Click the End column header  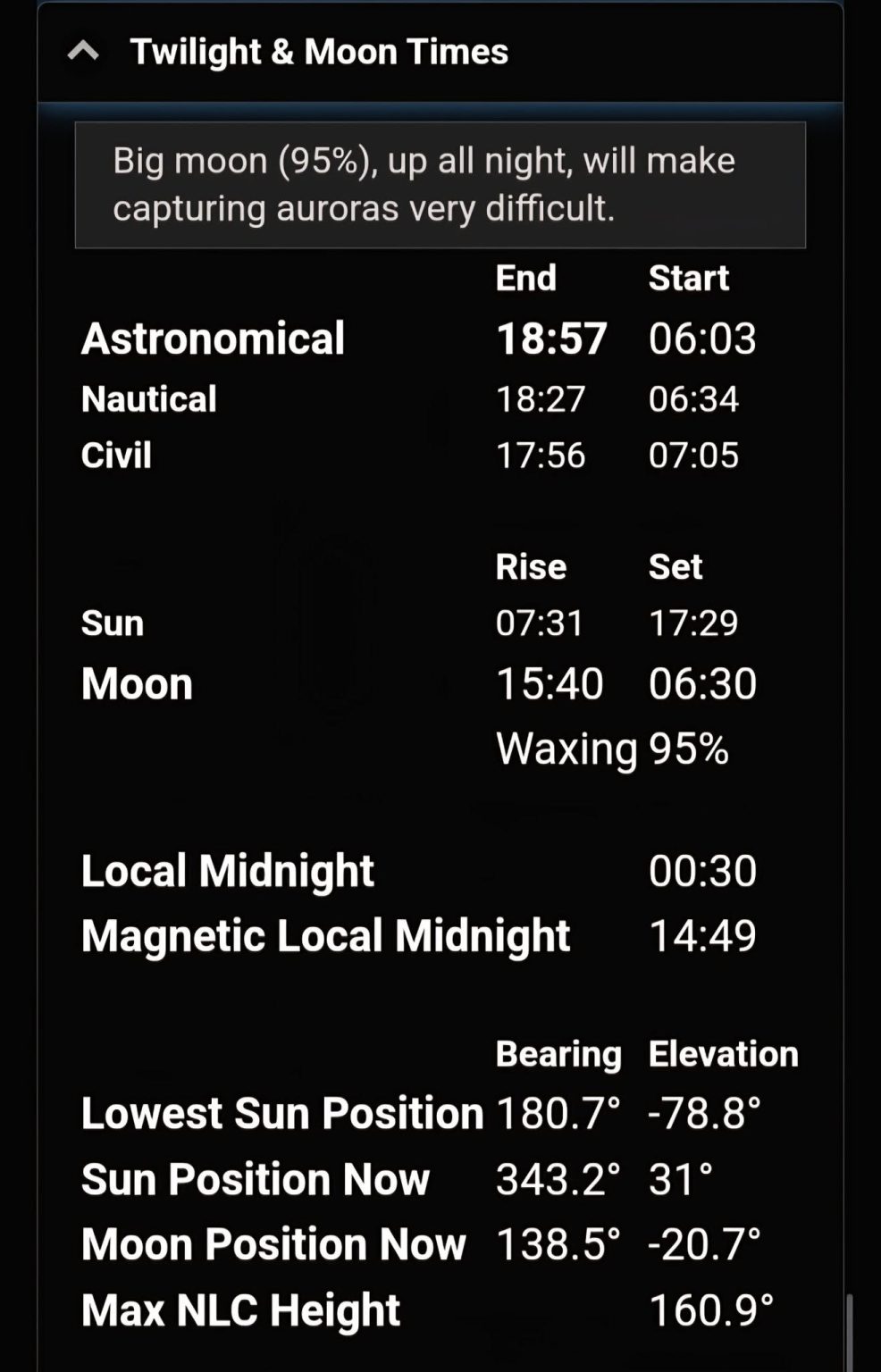[x=526, y=279]
